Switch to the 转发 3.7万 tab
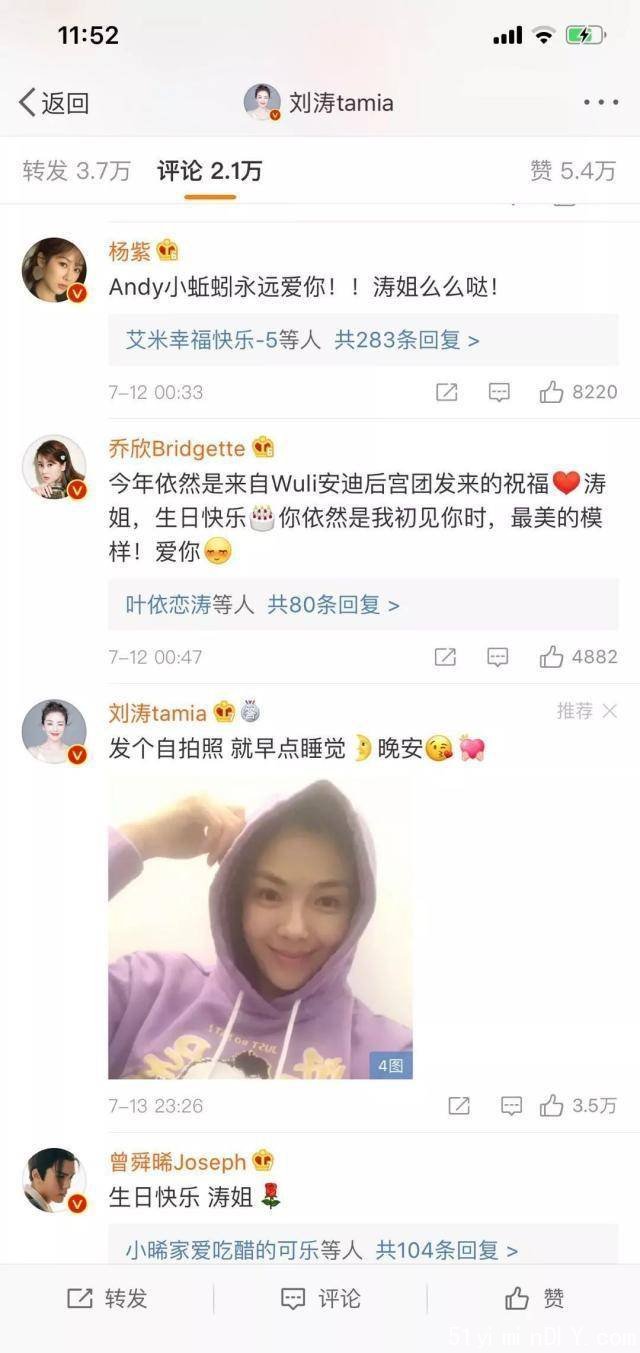640x1353 pixels. coord(77,171)
